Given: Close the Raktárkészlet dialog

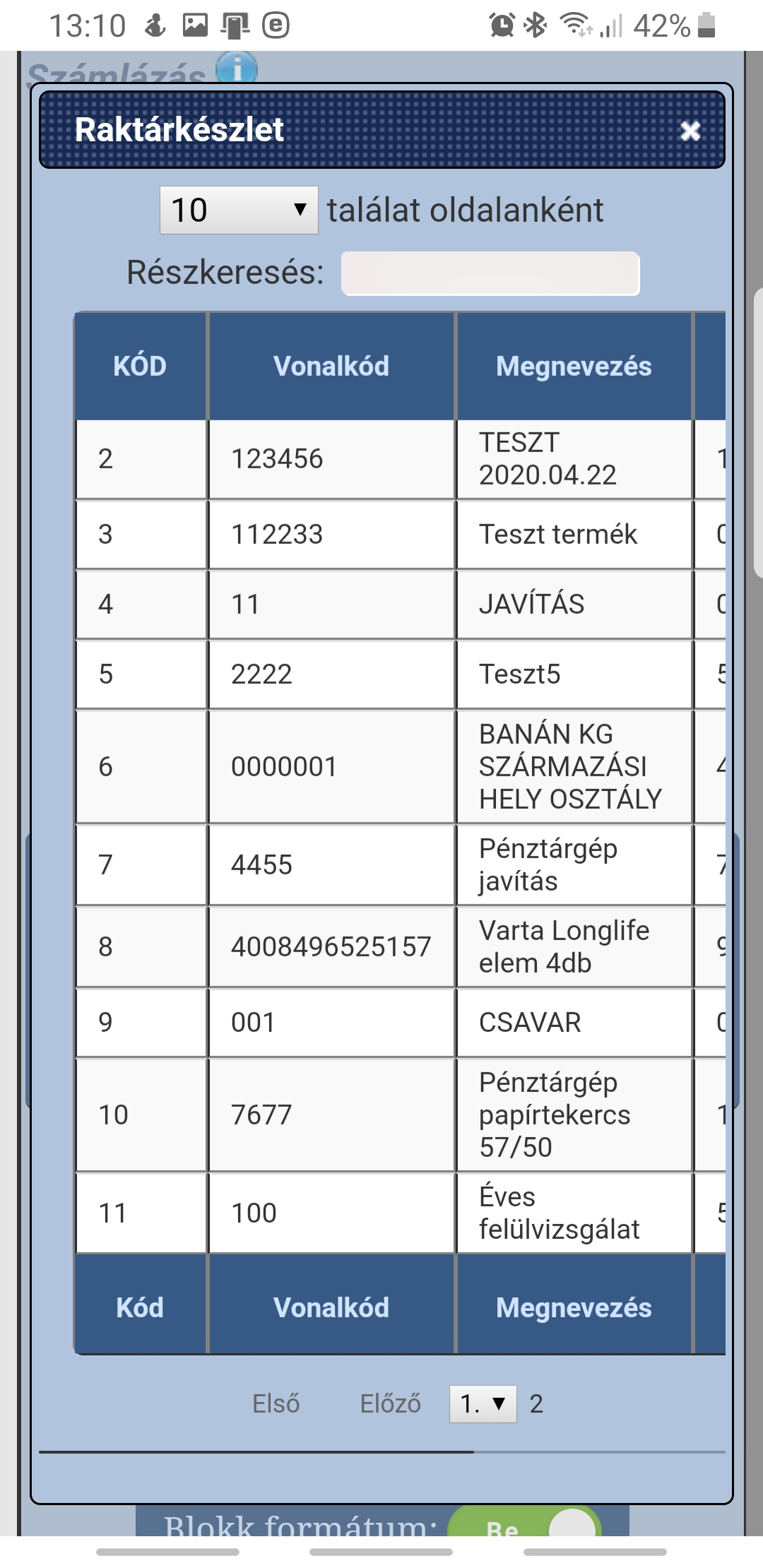Looking at the screenshot, I should [690, 131].
